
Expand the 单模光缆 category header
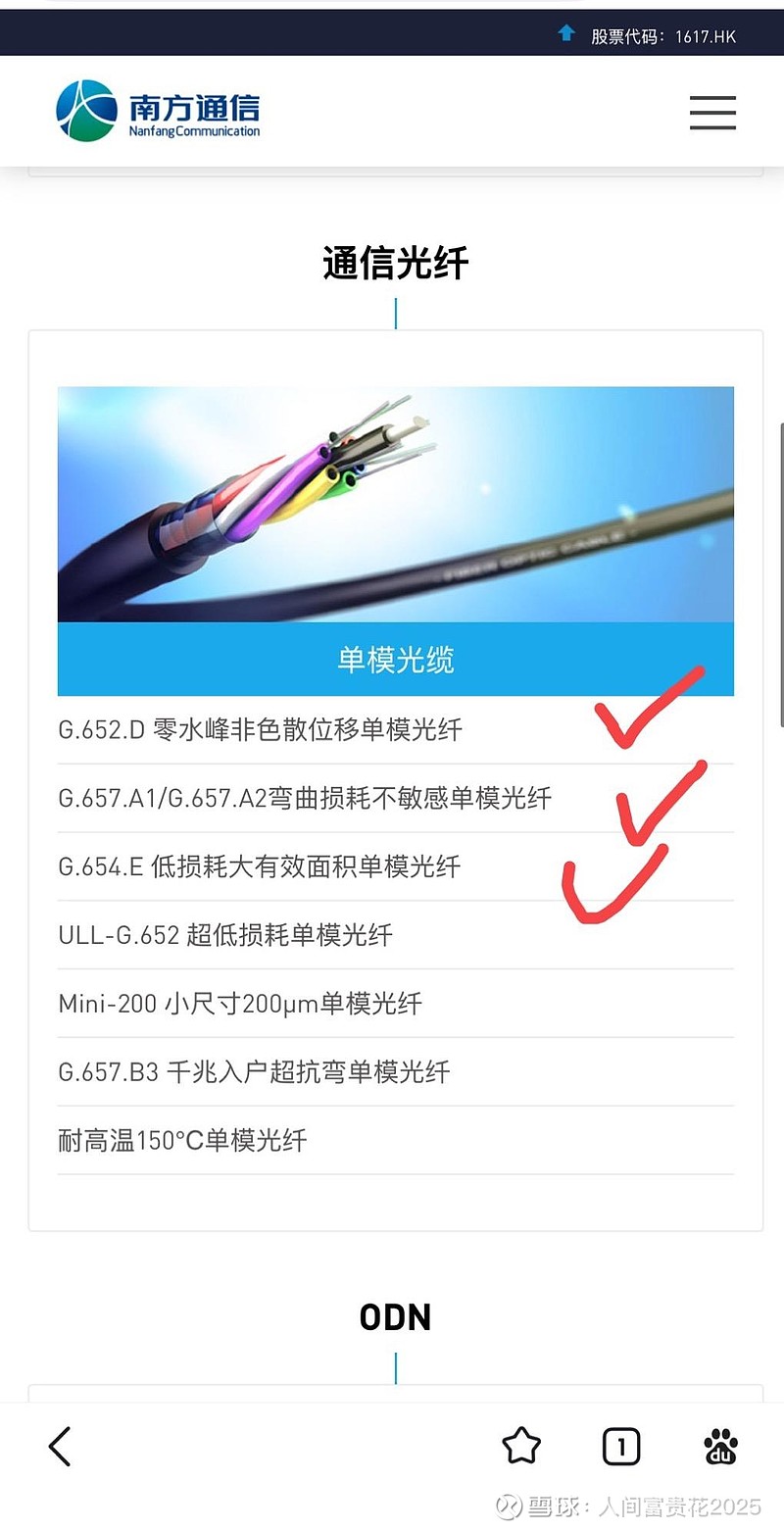click(395, 660)
